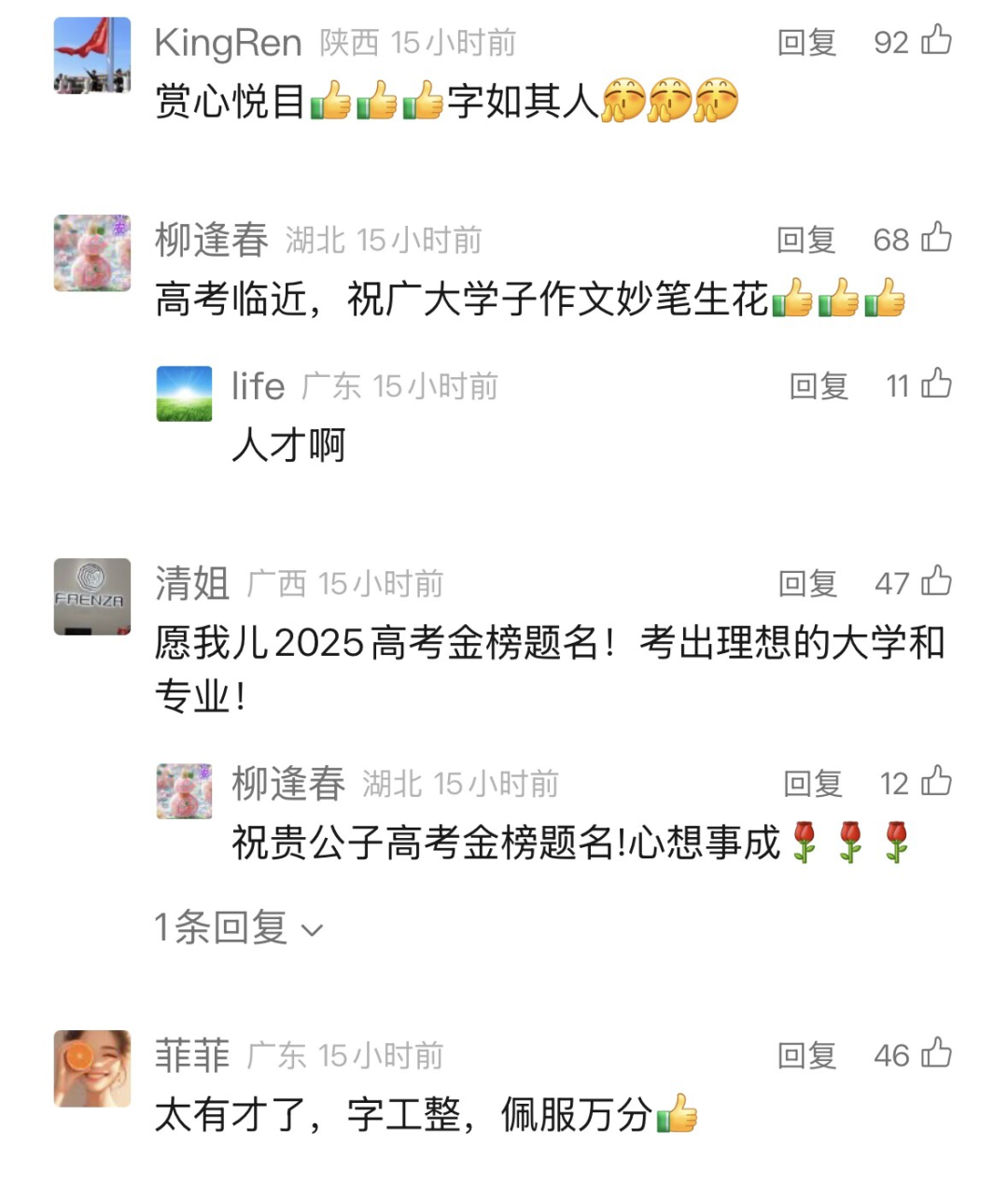Viewport: 1008px width, 1185px height.
Task: Expand 1条回复 under 清姐's thread
Action: tap(239, 928)
